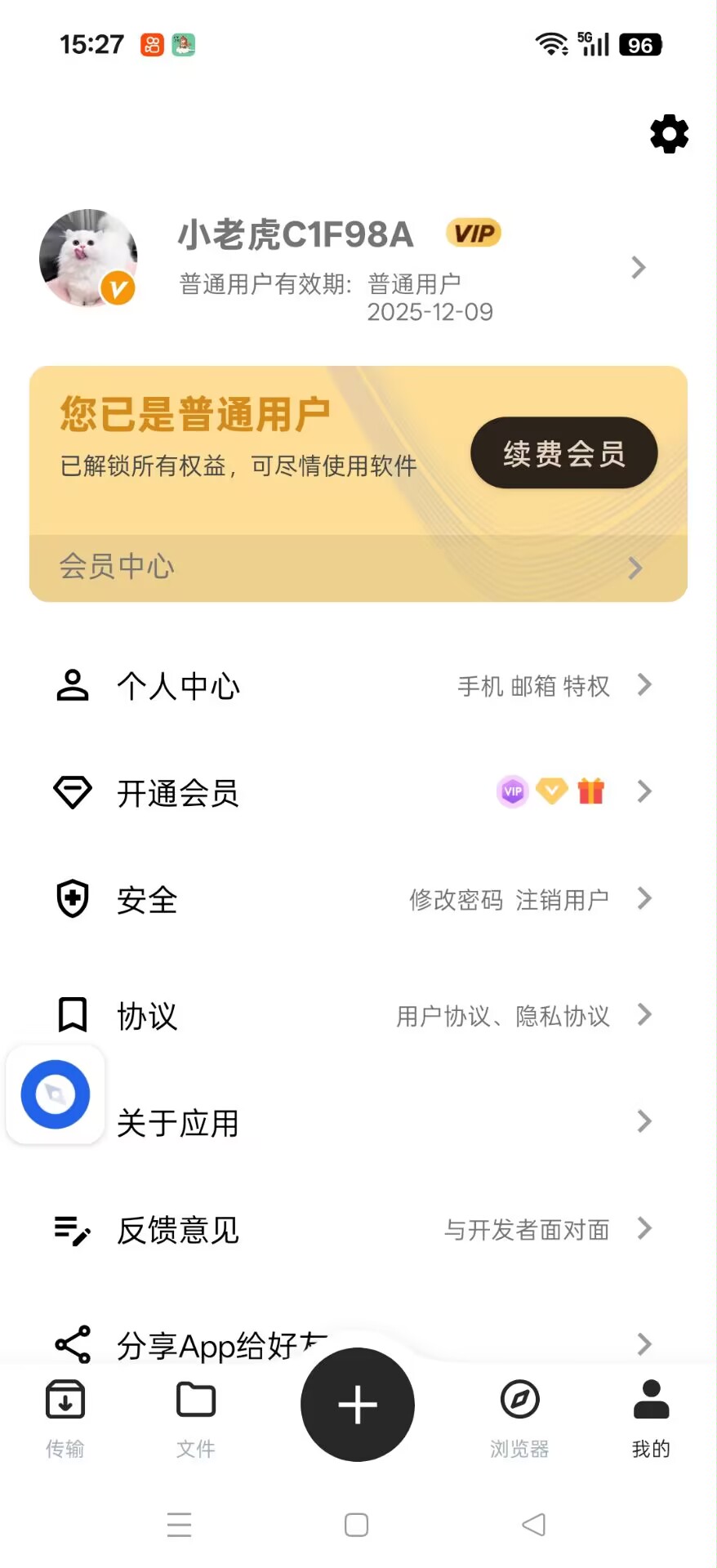Screen dimensions: 717x1568
Task: Switch to the 文件 files tab
Action: [x=196, y=1418]
